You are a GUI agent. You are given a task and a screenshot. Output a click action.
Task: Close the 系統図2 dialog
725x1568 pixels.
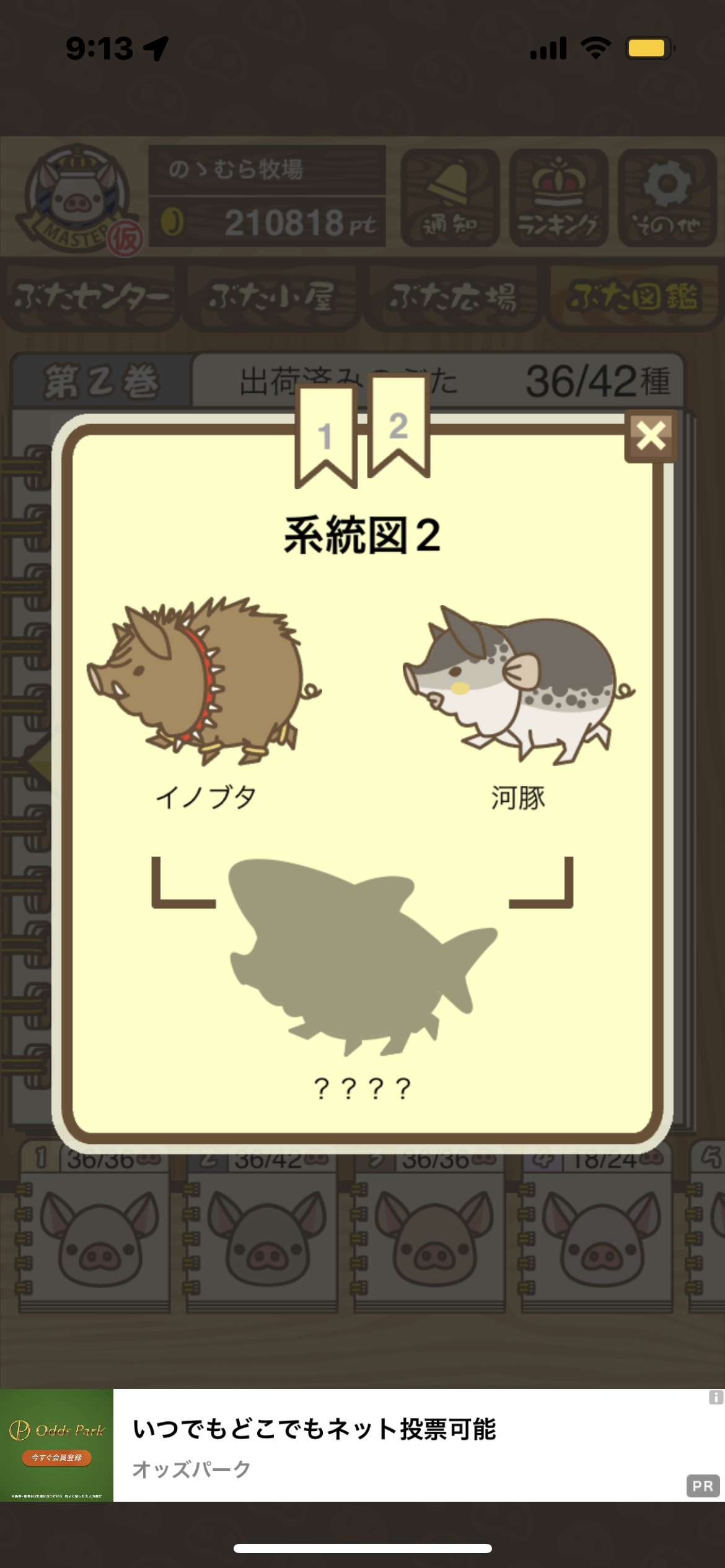(651, 436)
